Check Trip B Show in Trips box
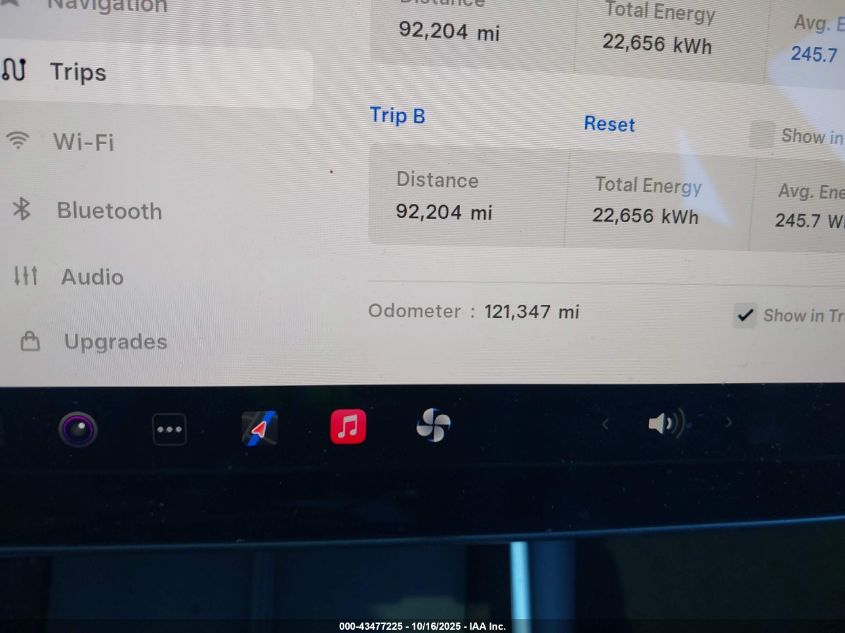 (x=761, y=135)
